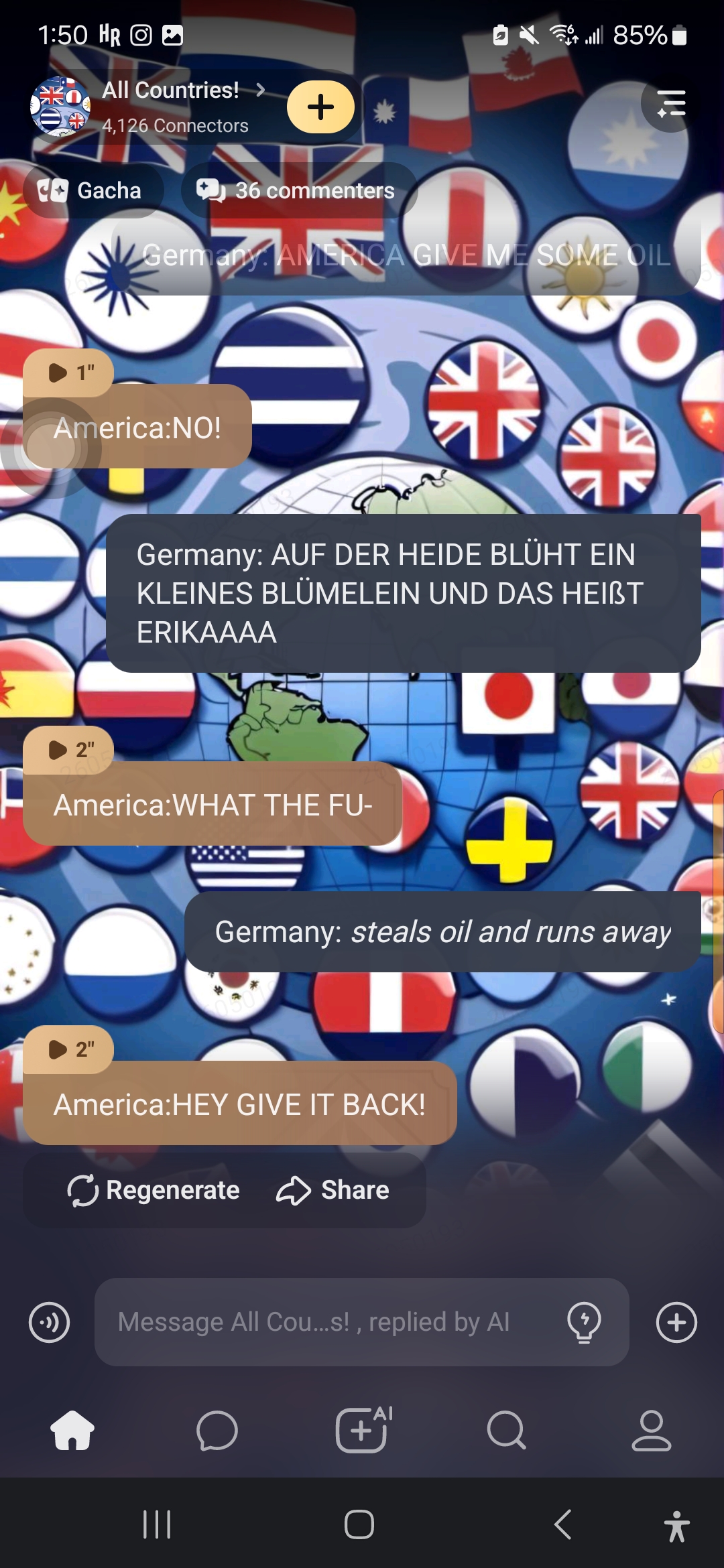Play the America:WHAT THE FU- voice clip
The image size is (724, 1568).
[68, 750]
